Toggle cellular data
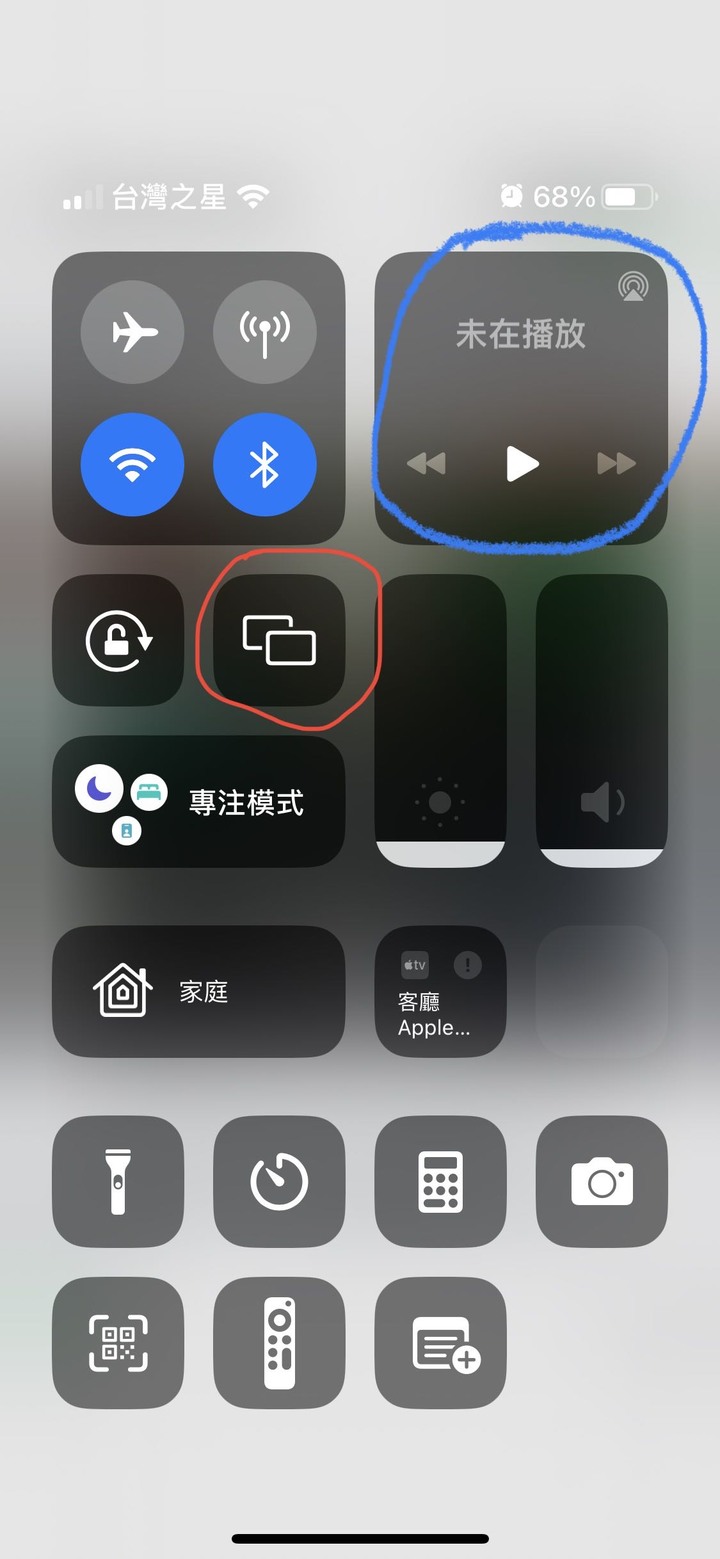Screen dimensions: 720x1559 [x=264, y=331]
